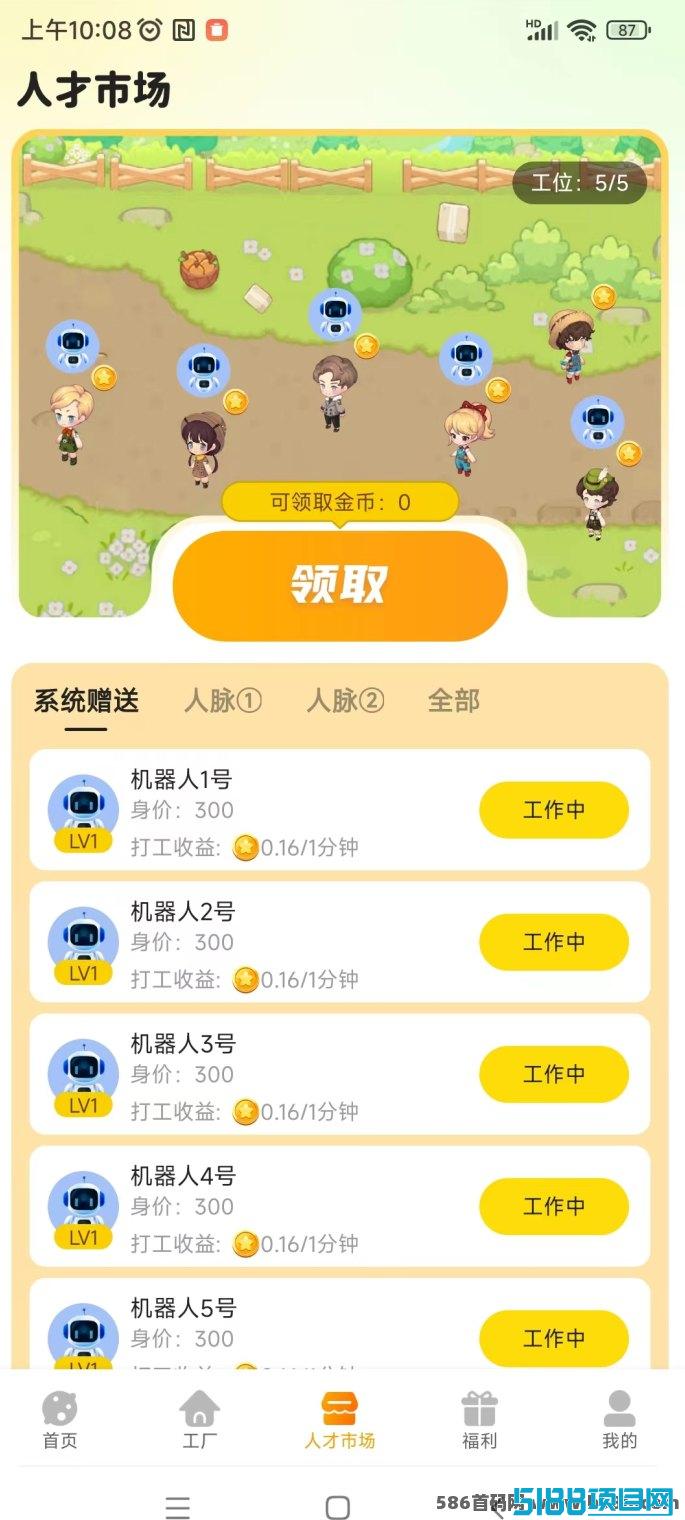
Task: Select the 系统赠送 tab
Action: coord(86,701)
